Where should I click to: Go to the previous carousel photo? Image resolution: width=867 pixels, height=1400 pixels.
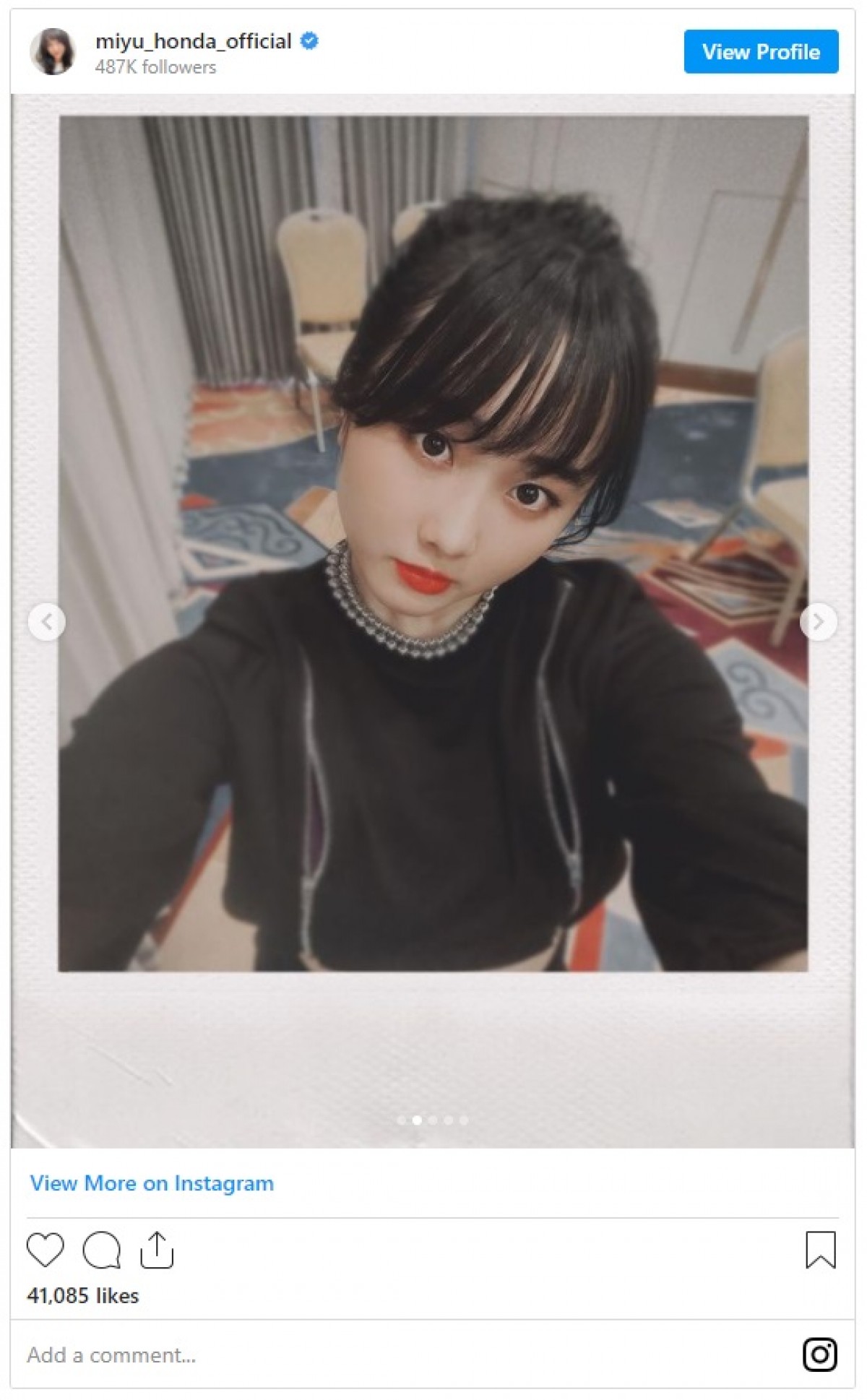point(47,621)
